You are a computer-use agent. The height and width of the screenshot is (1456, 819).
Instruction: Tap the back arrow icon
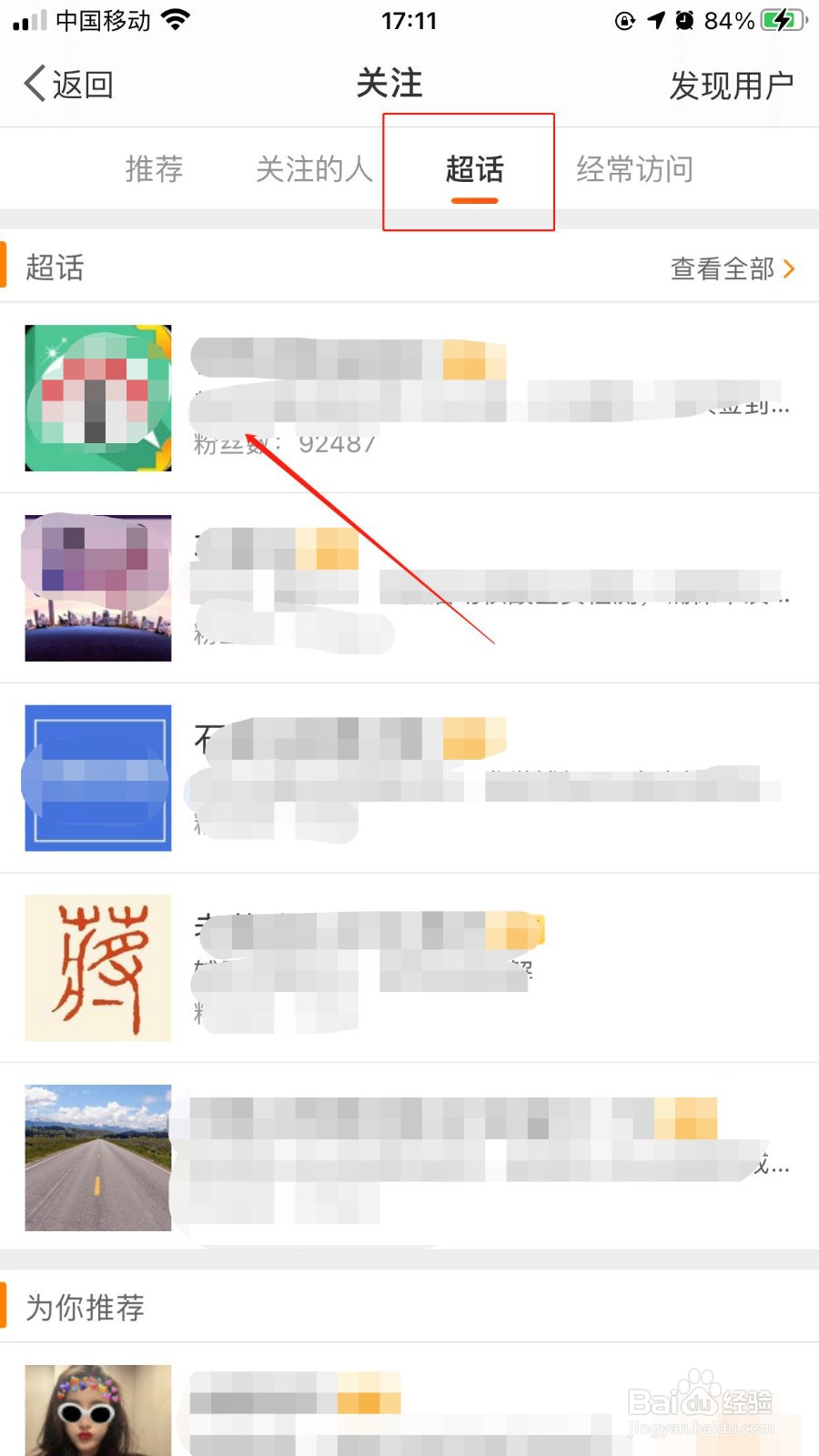point(33,83)
